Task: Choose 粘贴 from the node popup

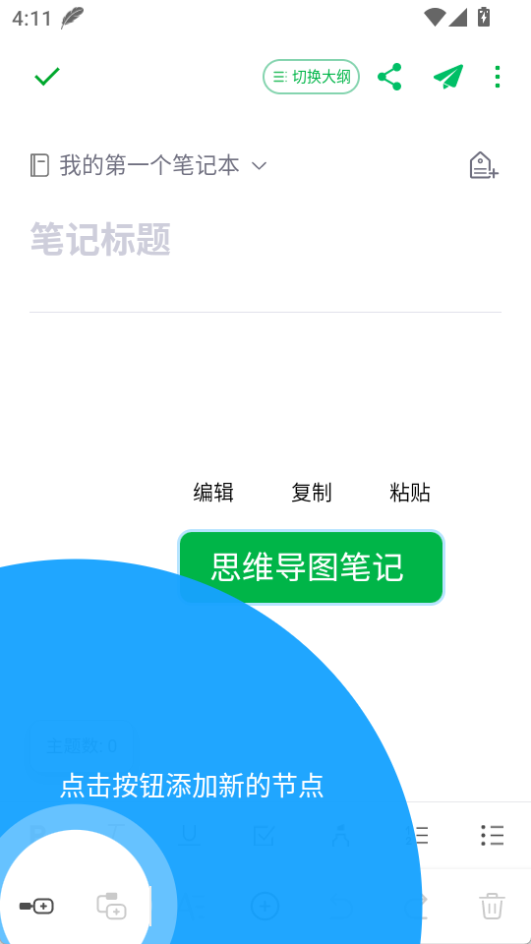Action: point(409,492)
